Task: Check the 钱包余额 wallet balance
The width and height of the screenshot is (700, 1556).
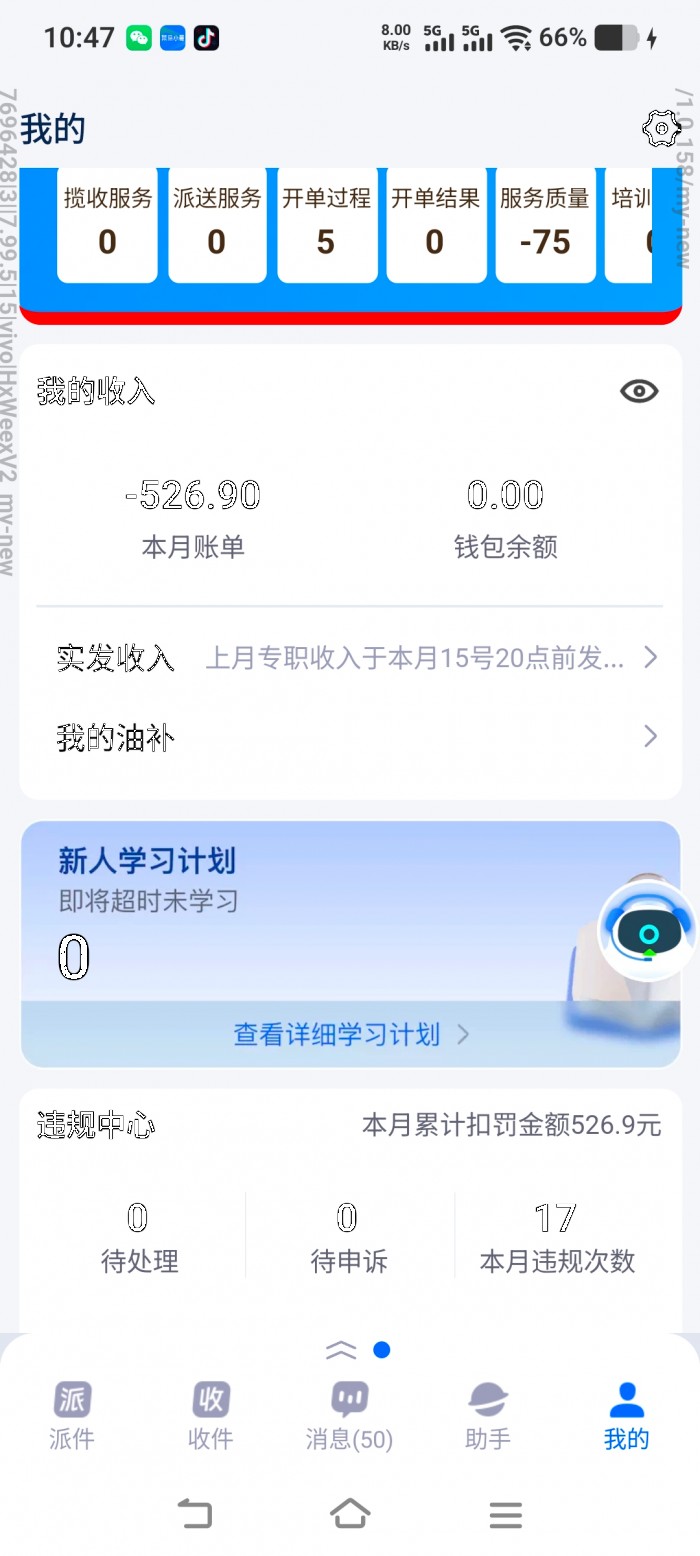Action: (x=505, y=516)
